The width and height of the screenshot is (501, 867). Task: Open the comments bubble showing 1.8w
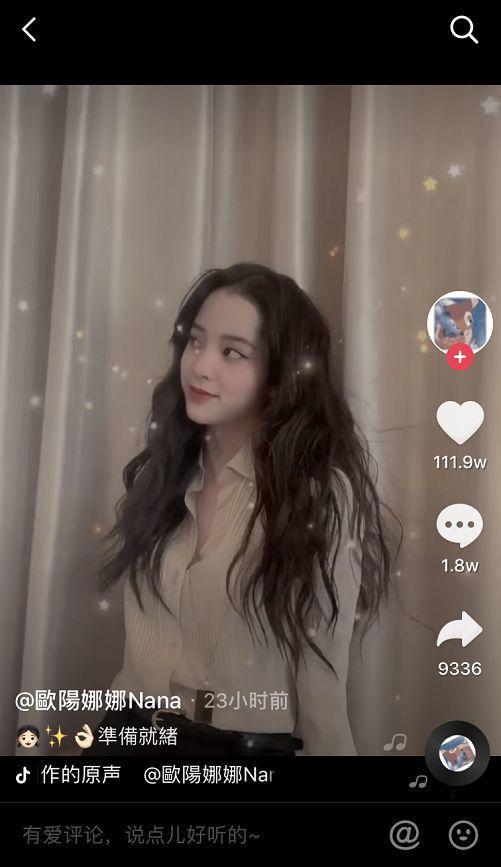(460, 525)
